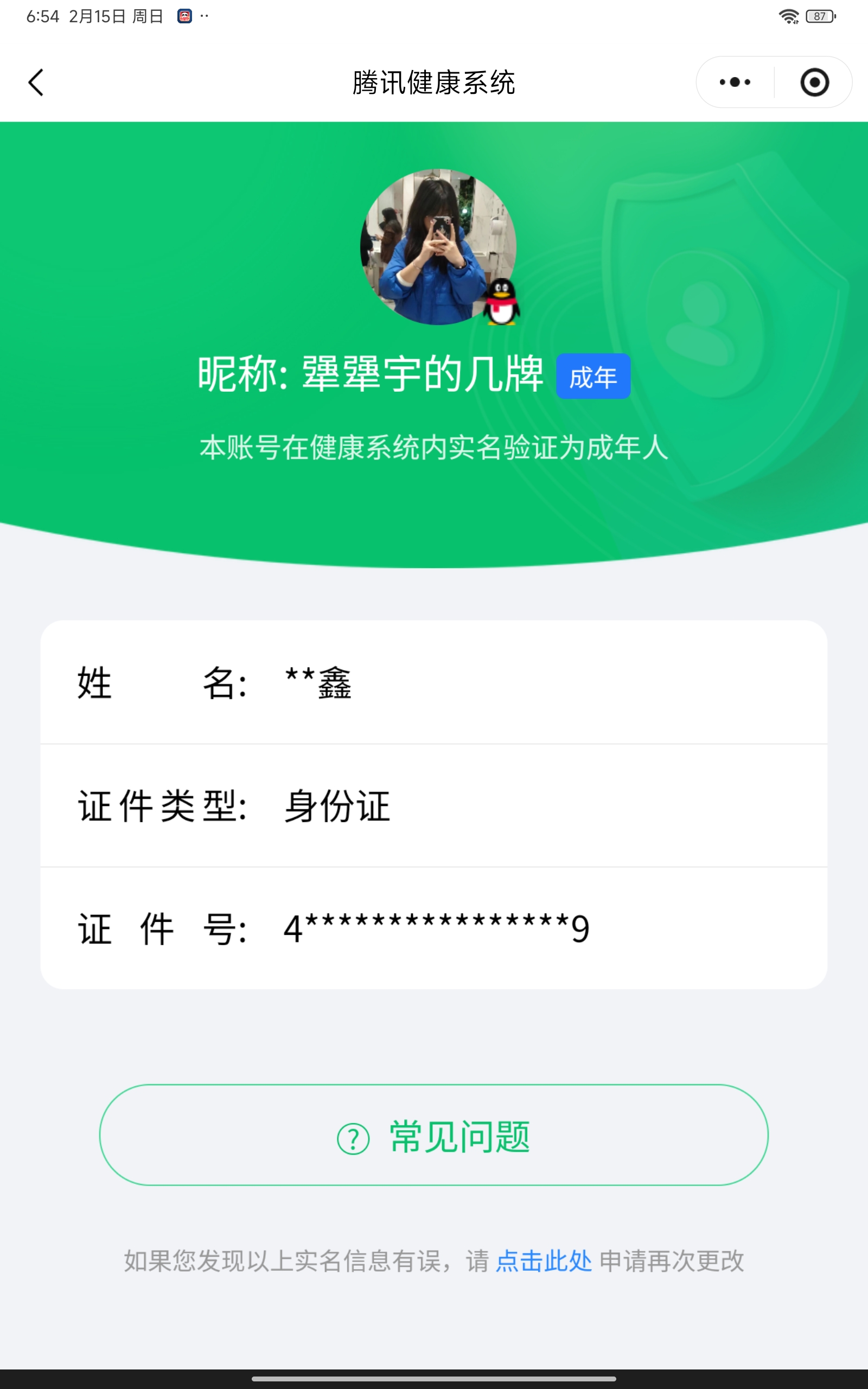Tap the 点击此处 link to change info
This screenshot has width=868, height=1389.
543,1261
